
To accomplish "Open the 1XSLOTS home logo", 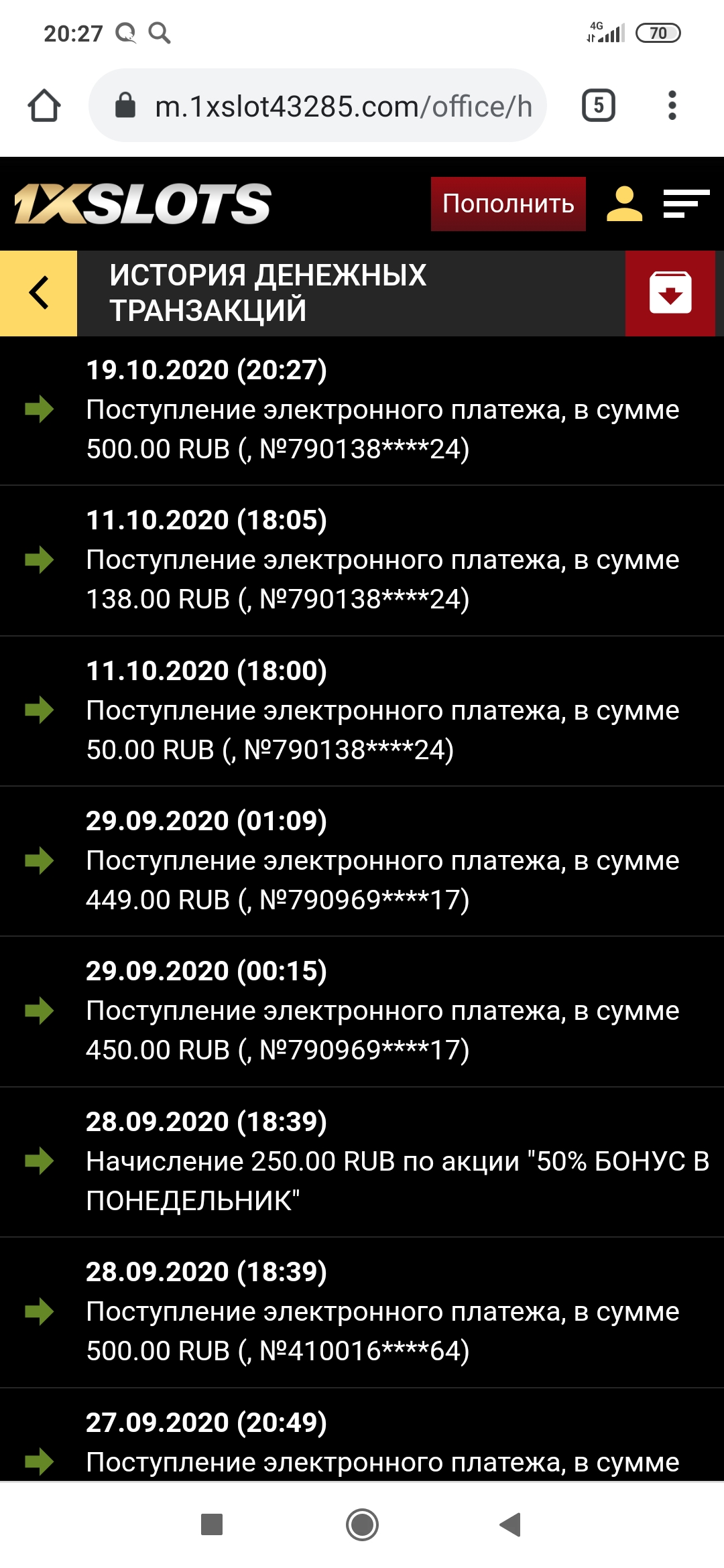I will [143, 204].
